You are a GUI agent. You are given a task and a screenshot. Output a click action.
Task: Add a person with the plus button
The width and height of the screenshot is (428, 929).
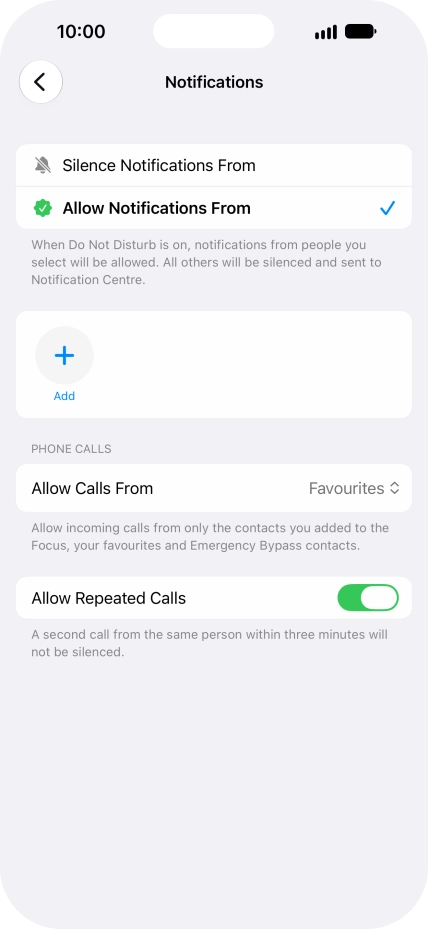pyautogui.click(x=64, y=355)
